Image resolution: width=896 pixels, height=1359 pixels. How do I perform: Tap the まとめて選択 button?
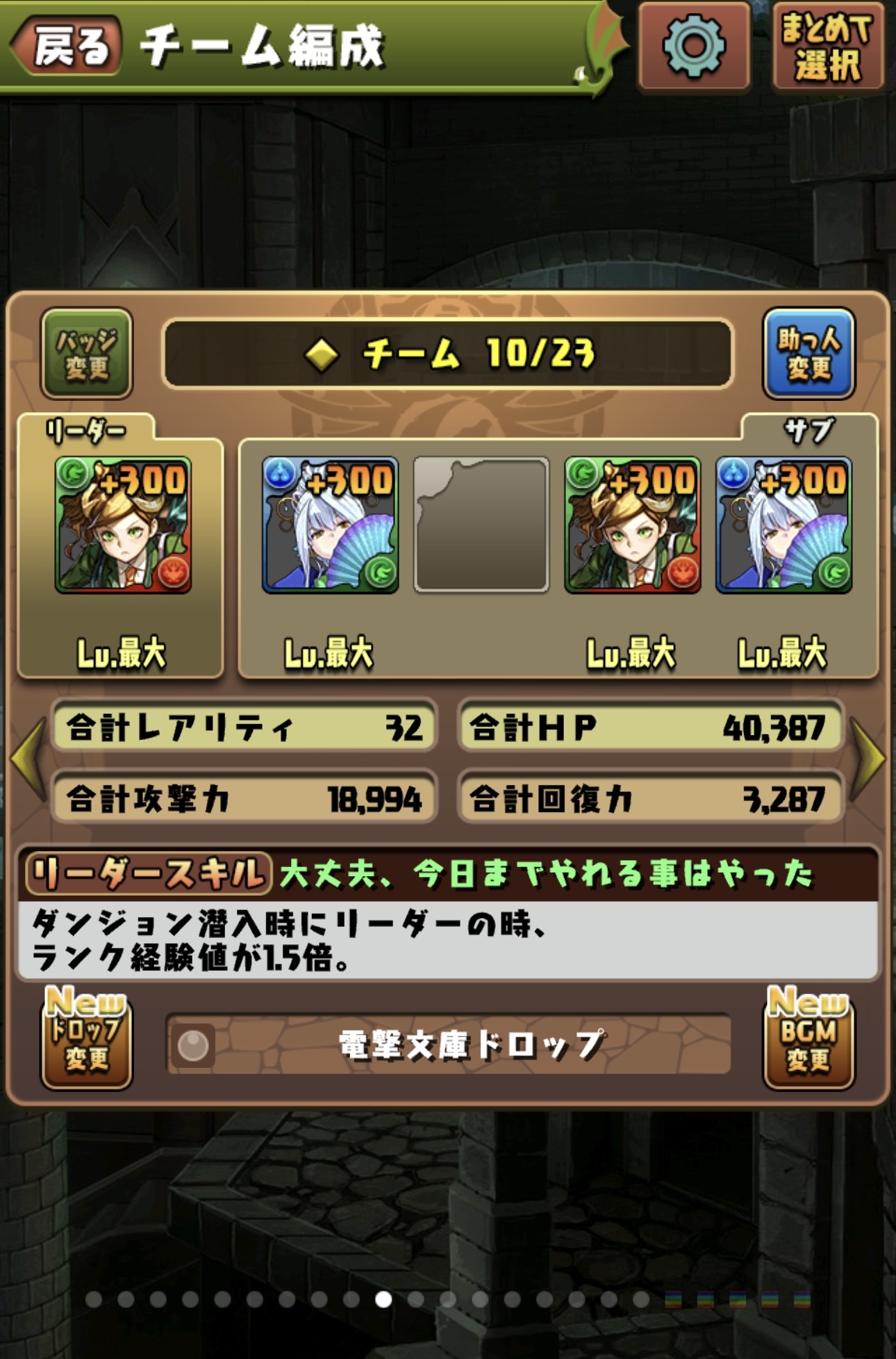click(827, 46)
